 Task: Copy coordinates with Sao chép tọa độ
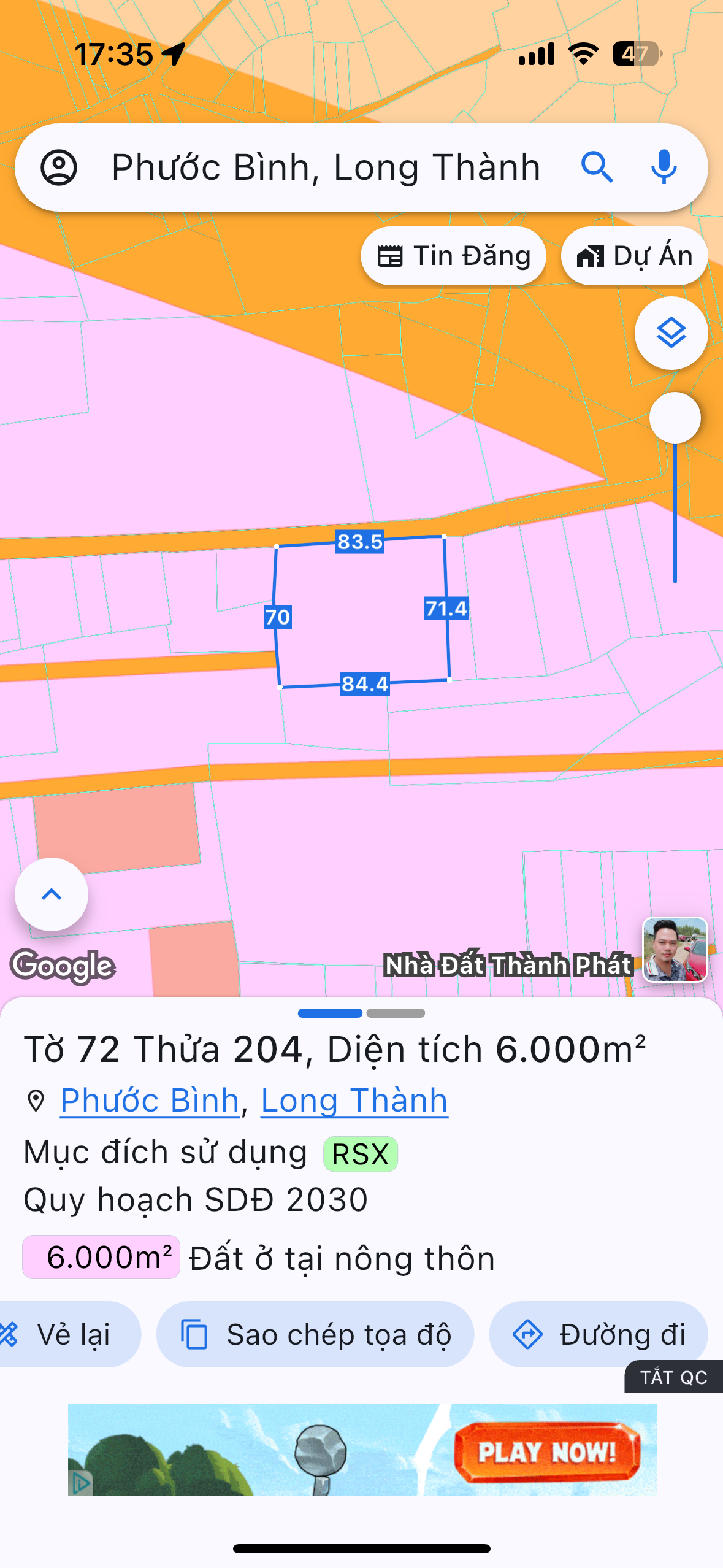(315, 1334)
